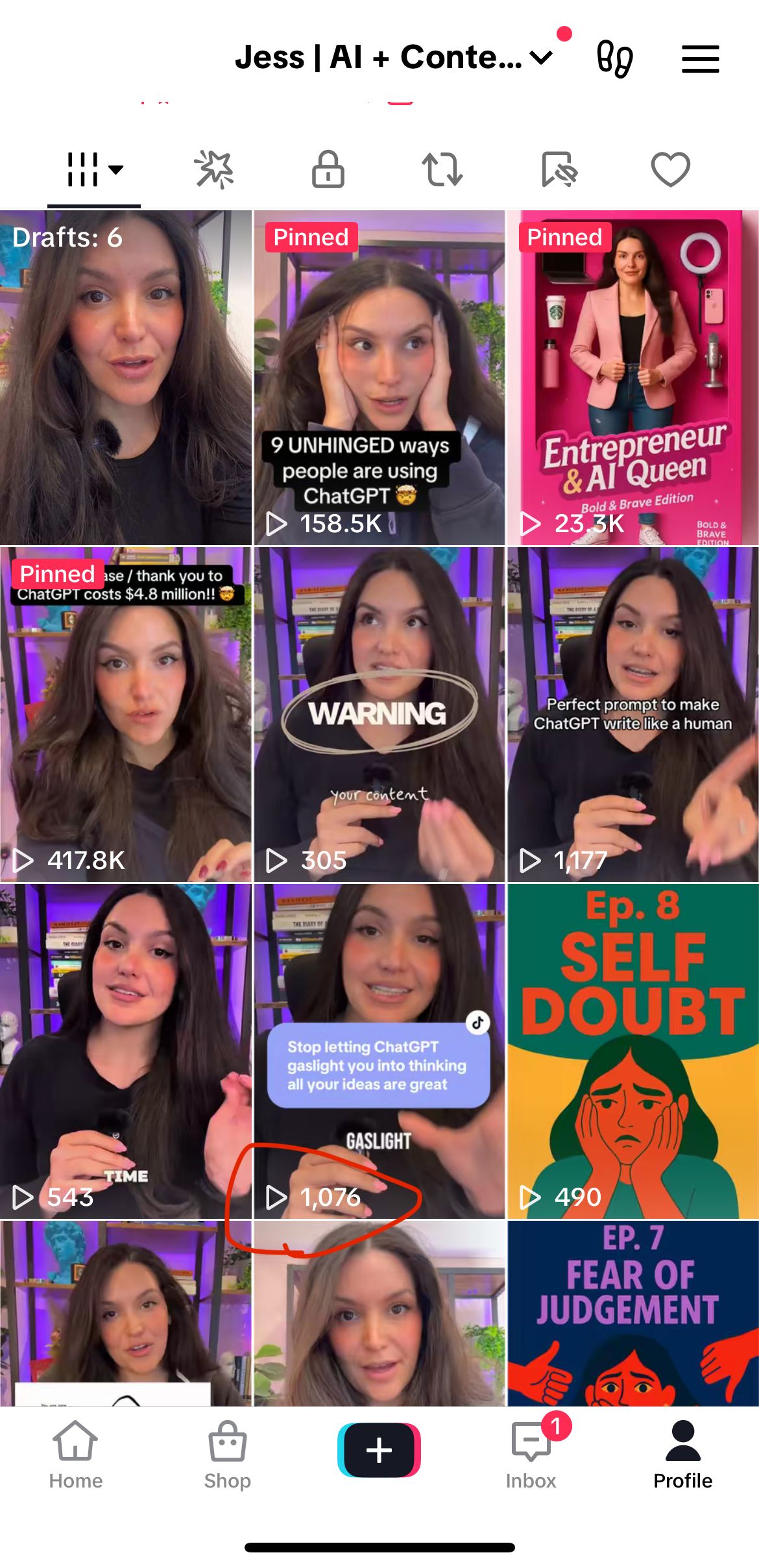
Task: Open the WARNING your content video
Action: 379,714
